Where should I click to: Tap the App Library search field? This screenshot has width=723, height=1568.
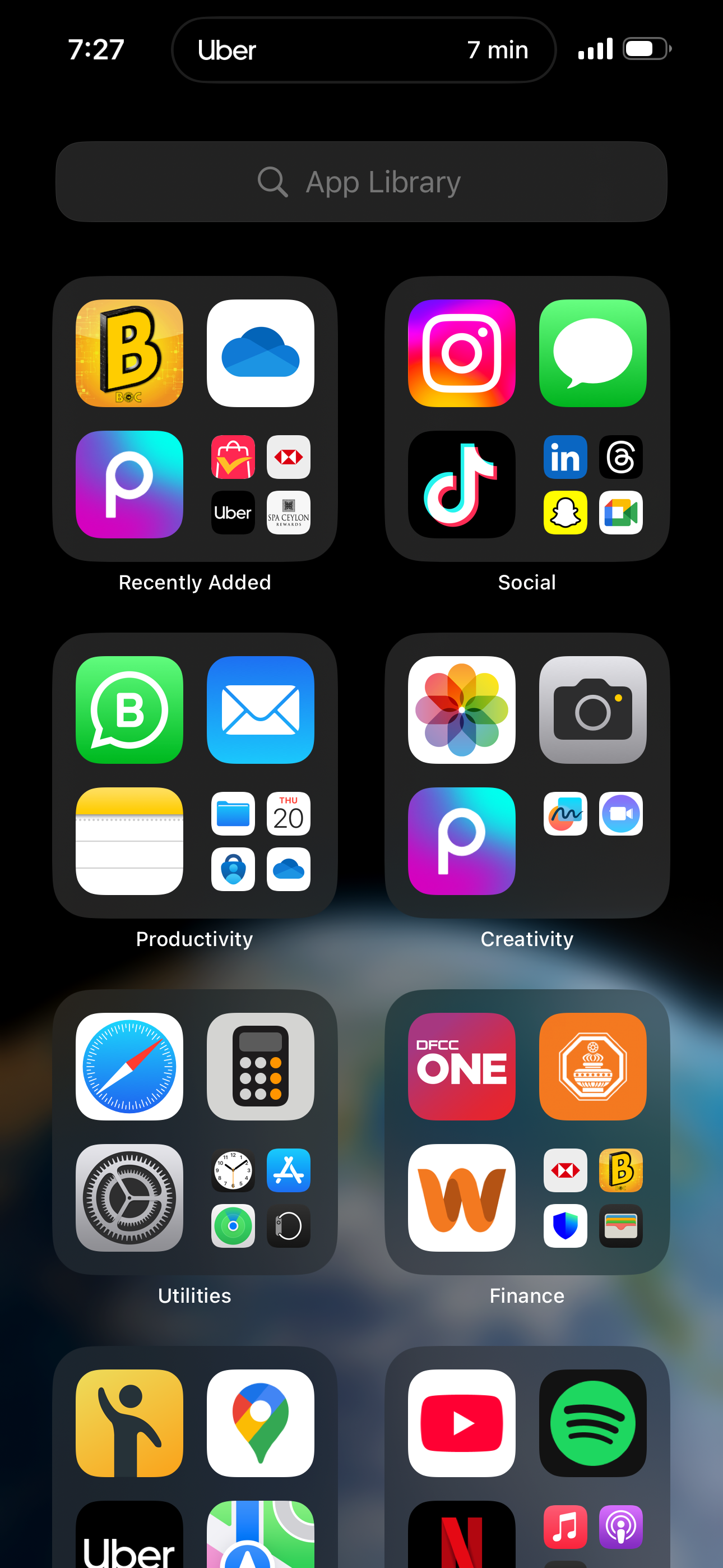(361, 181)
